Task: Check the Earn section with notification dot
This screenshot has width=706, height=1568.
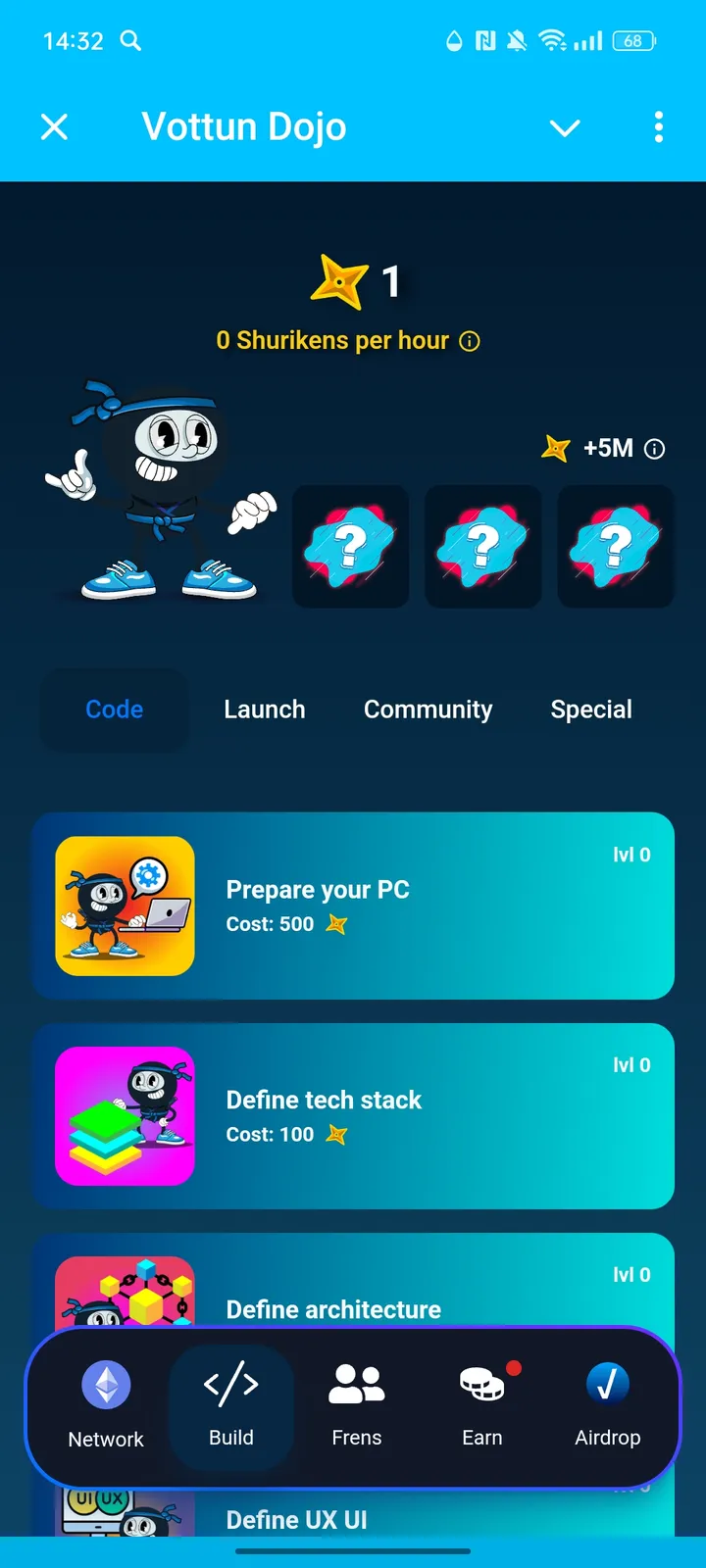Action: pyautogui.click(x=481, y=1406)
